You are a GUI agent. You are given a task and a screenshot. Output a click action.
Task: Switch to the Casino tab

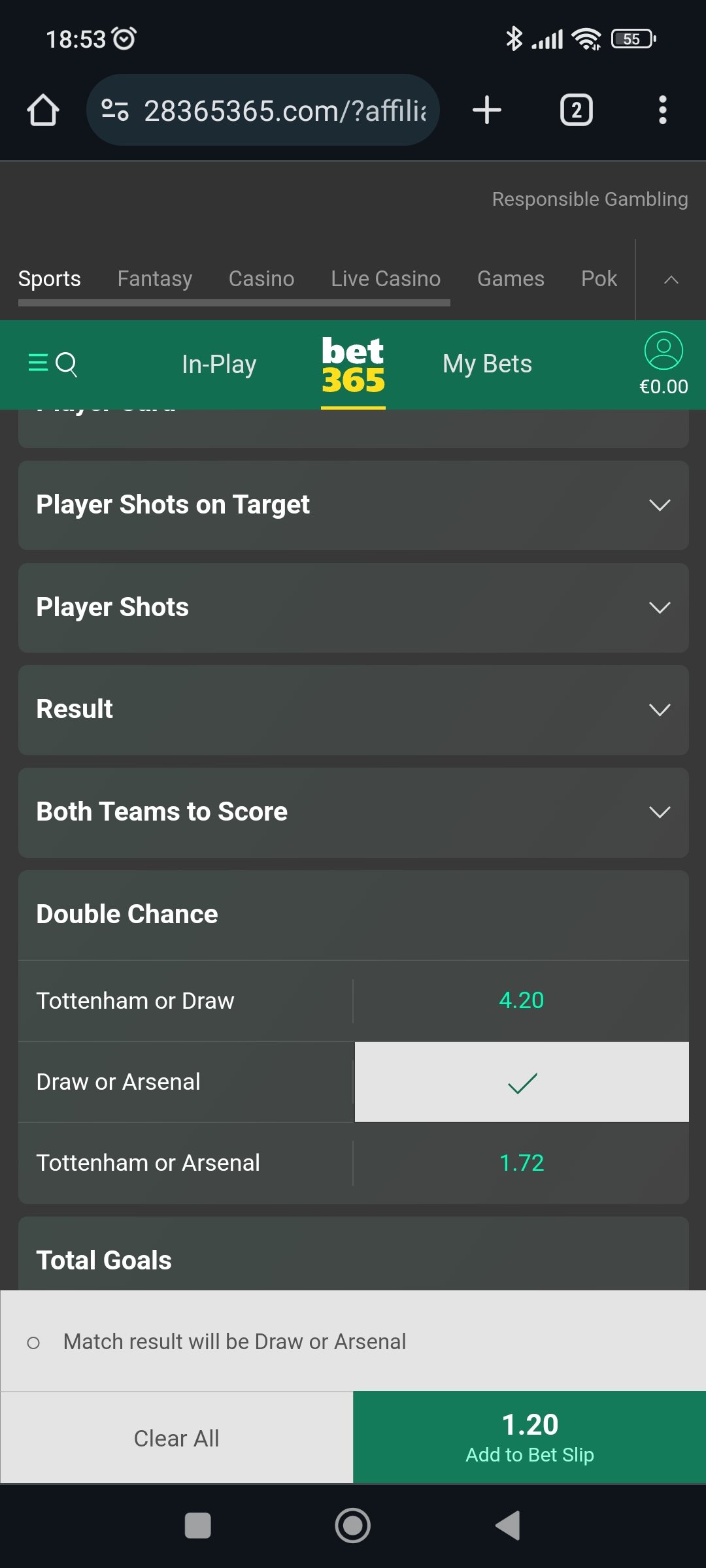(261, 279)
